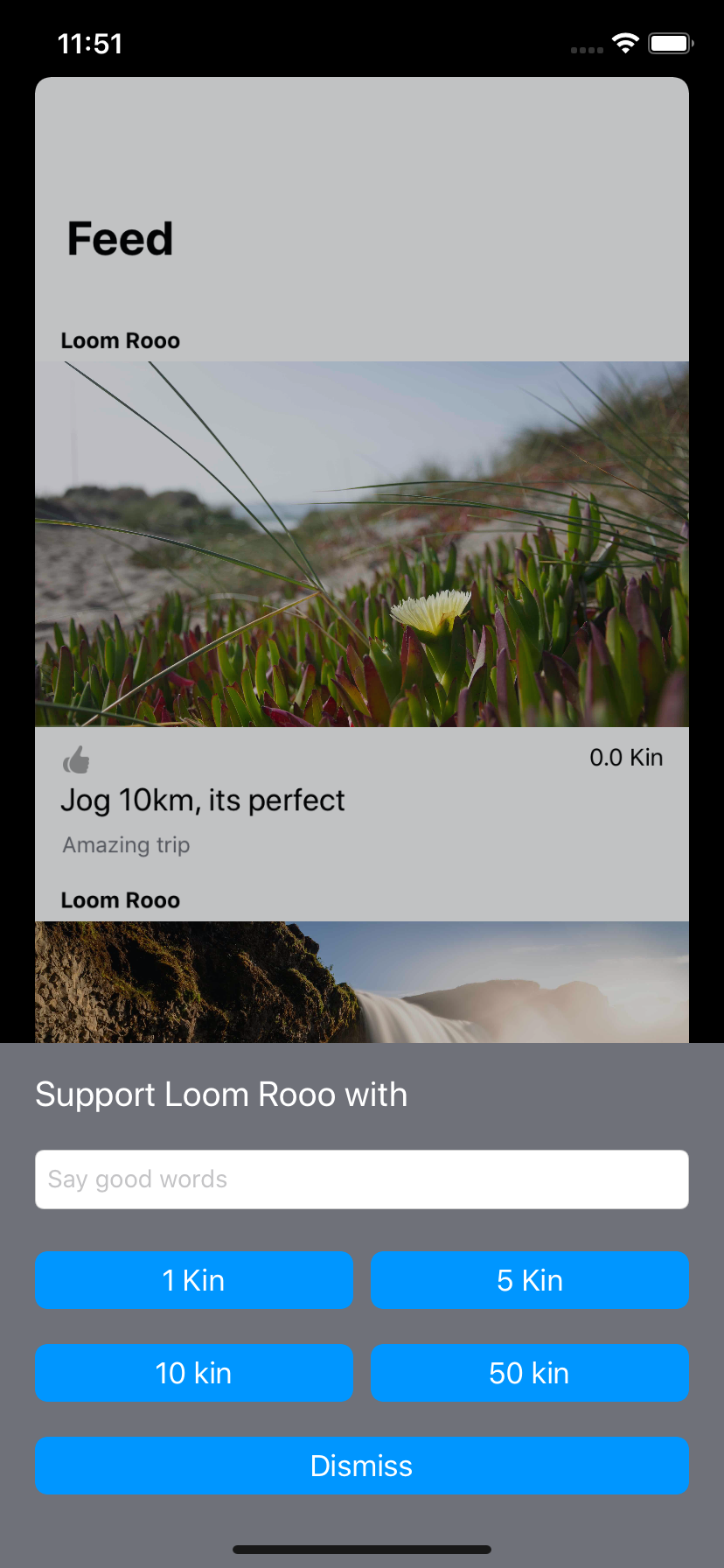Give 50 kin support
The height and width of the screenshot is (1568, 724).
(530, 1373)
